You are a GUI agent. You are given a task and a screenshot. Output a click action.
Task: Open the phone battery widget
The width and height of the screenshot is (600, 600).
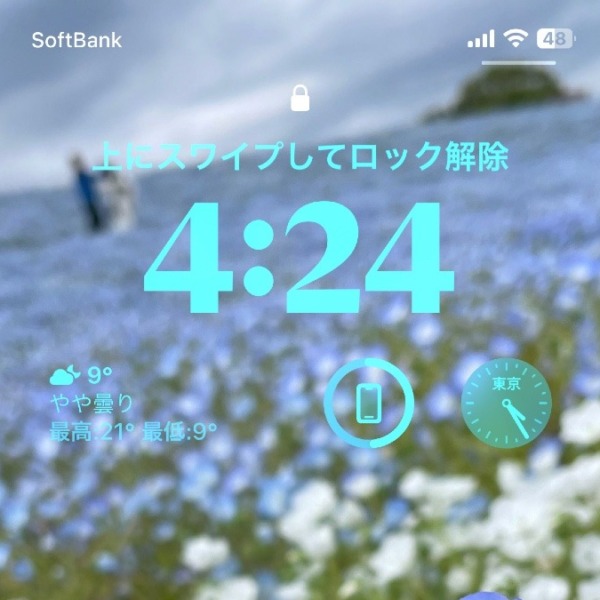pyautogui.click(x=370, y=403)
